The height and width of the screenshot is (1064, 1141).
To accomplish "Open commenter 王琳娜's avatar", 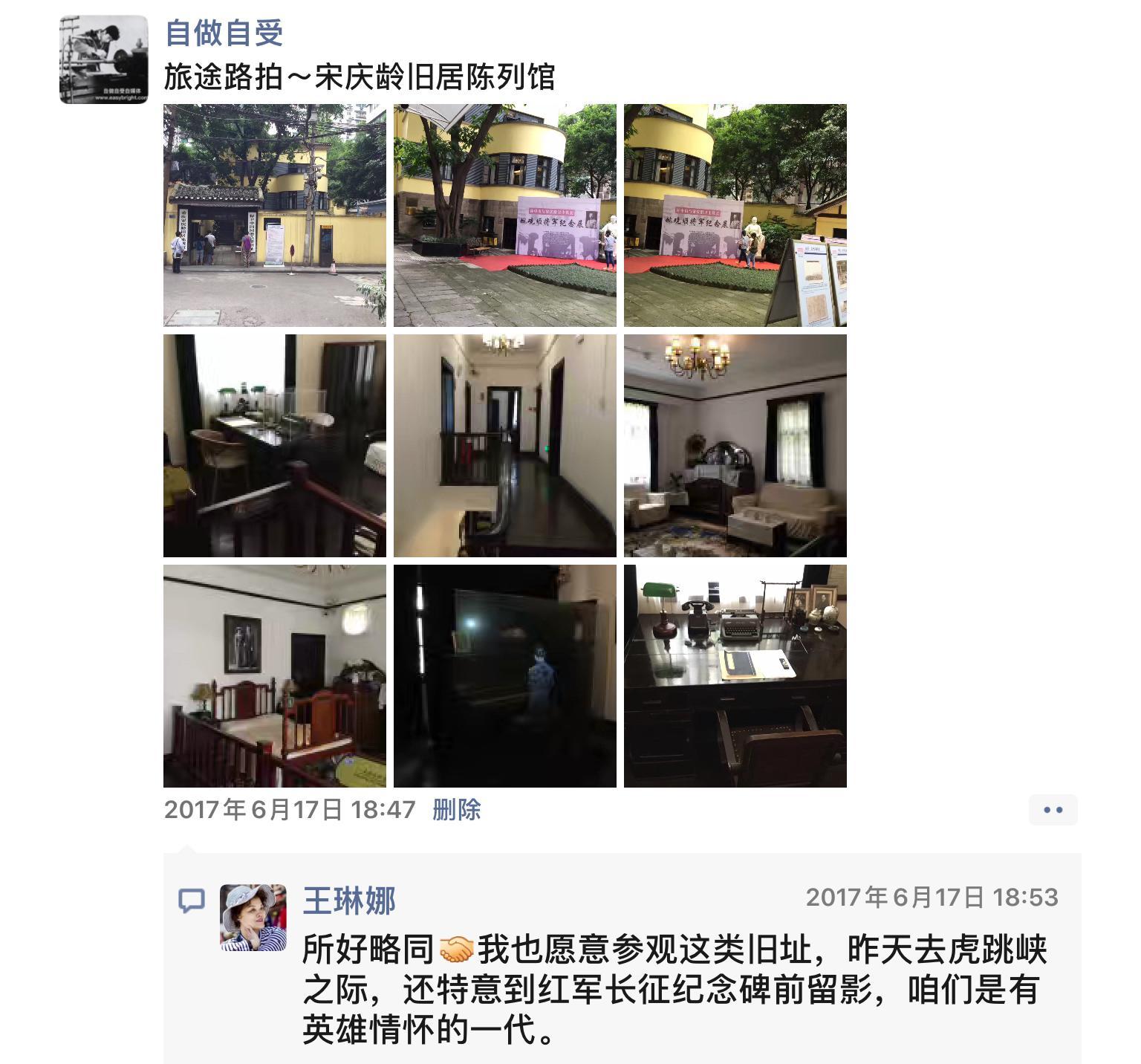I will click(x=253, y=917).
